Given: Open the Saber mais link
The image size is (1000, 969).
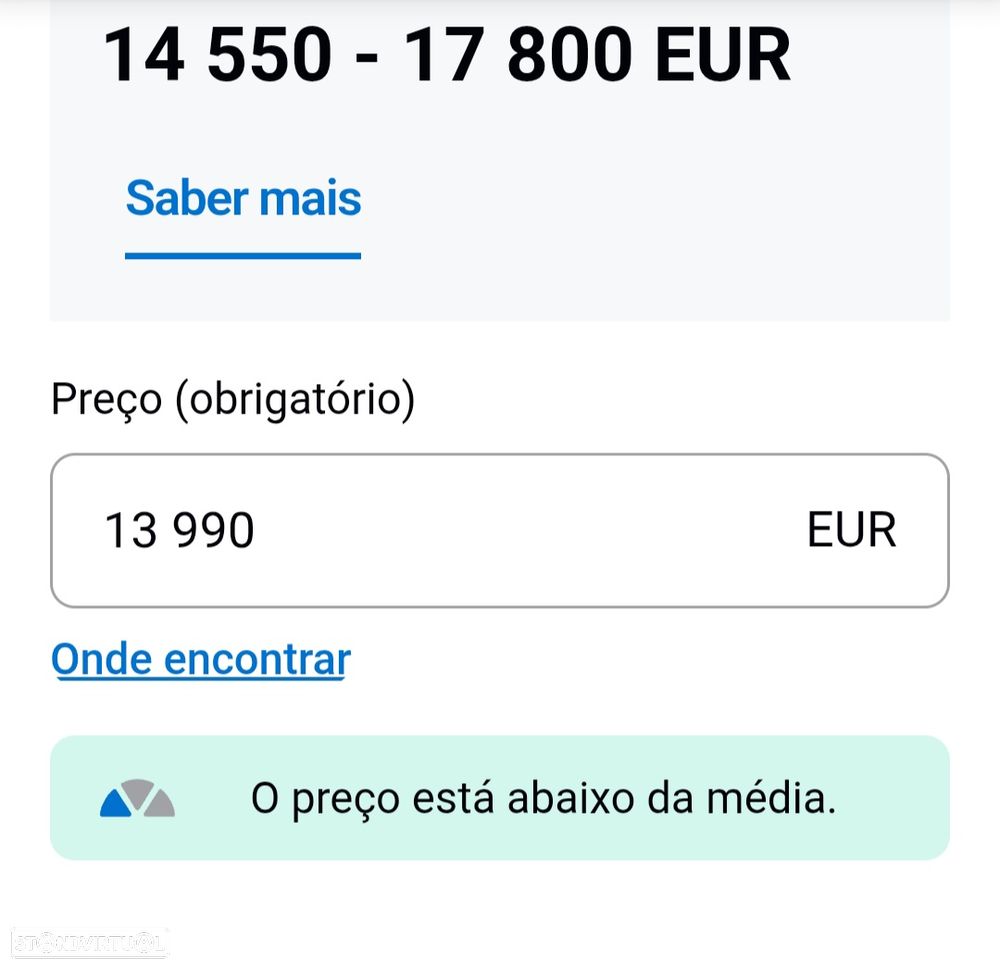Looking at the screenshot, I should (243, 199).
